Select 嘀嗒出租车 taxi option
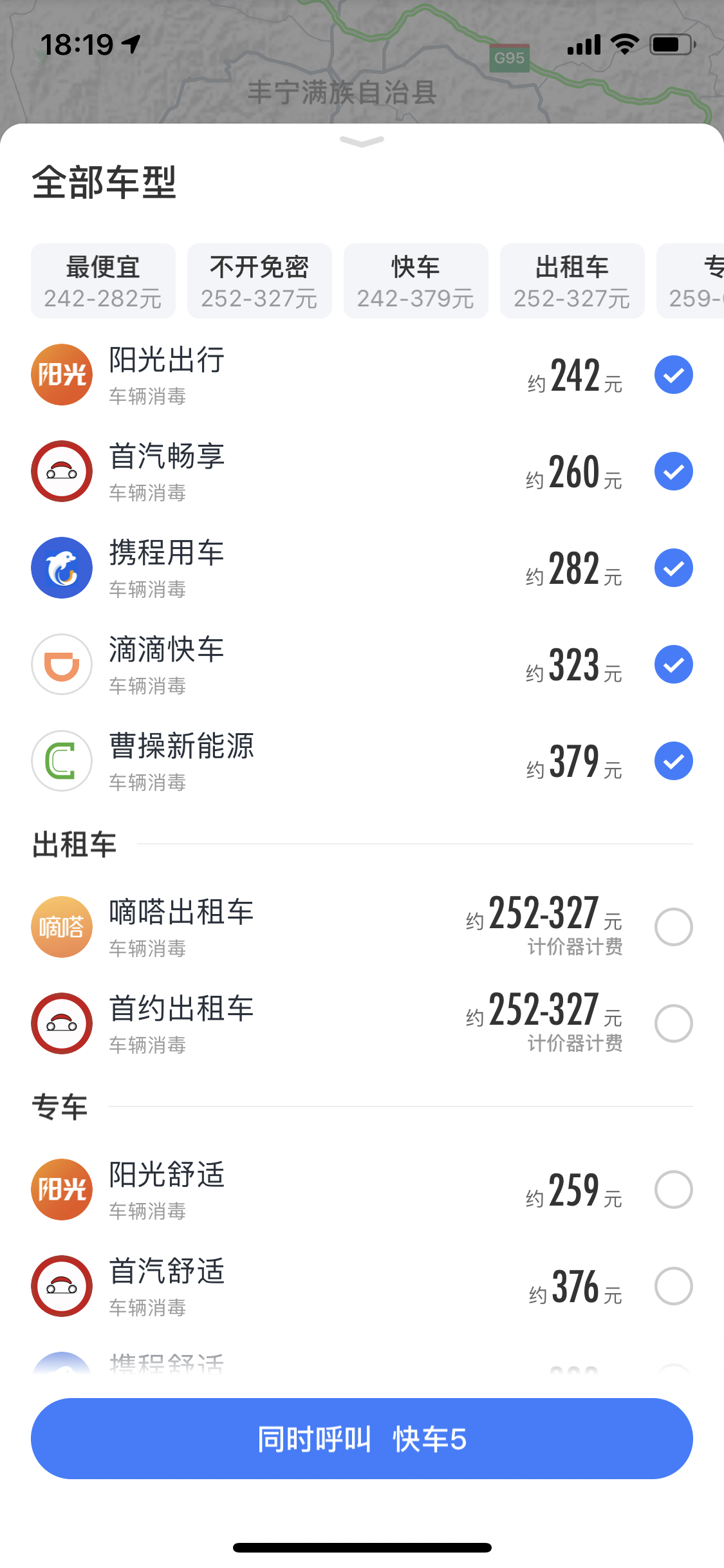Screen dimensions: 724x1568 point(673,927)
